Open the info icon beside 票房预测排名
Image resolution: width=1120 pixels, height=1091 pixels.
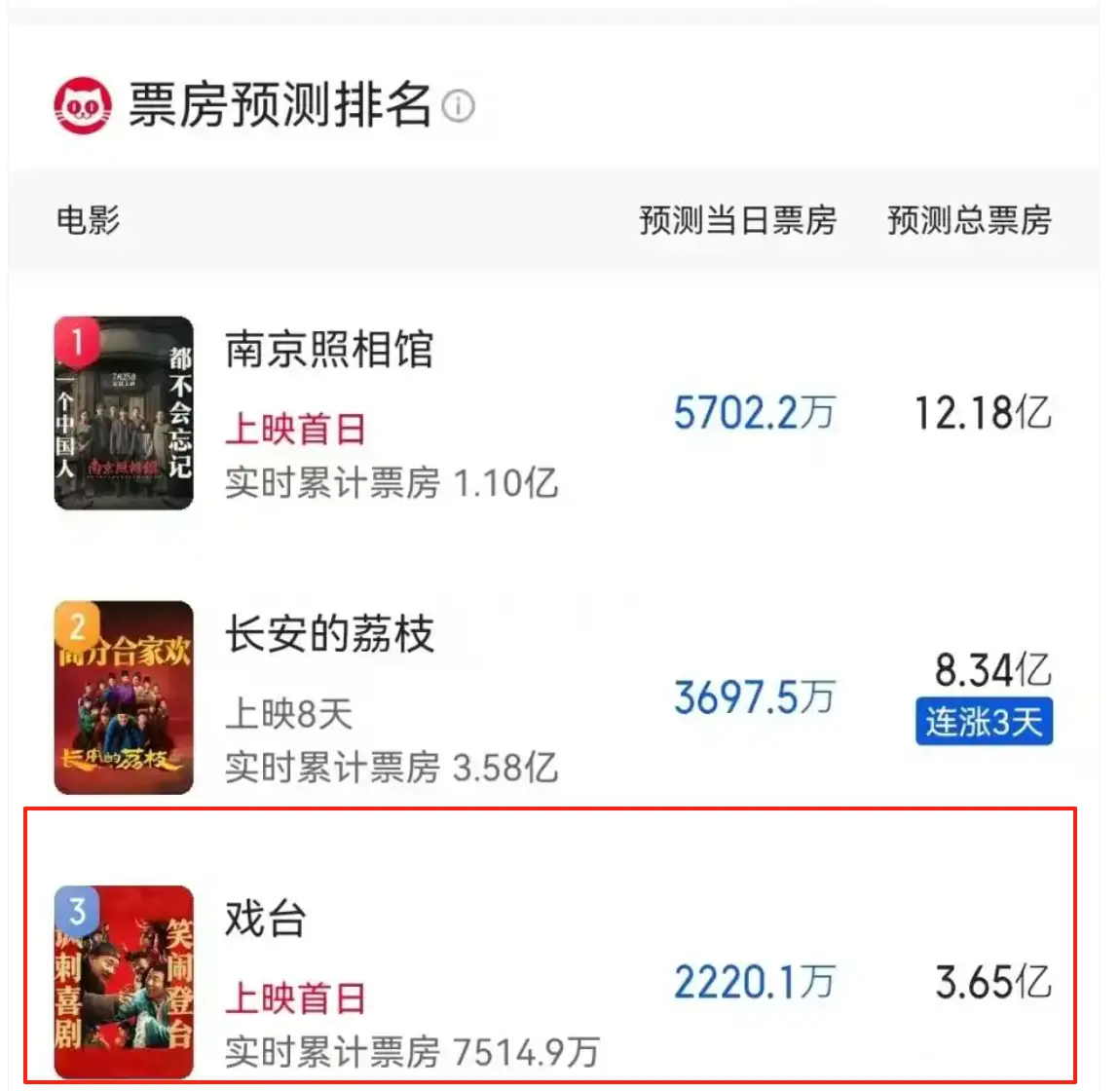pos(458,105)
